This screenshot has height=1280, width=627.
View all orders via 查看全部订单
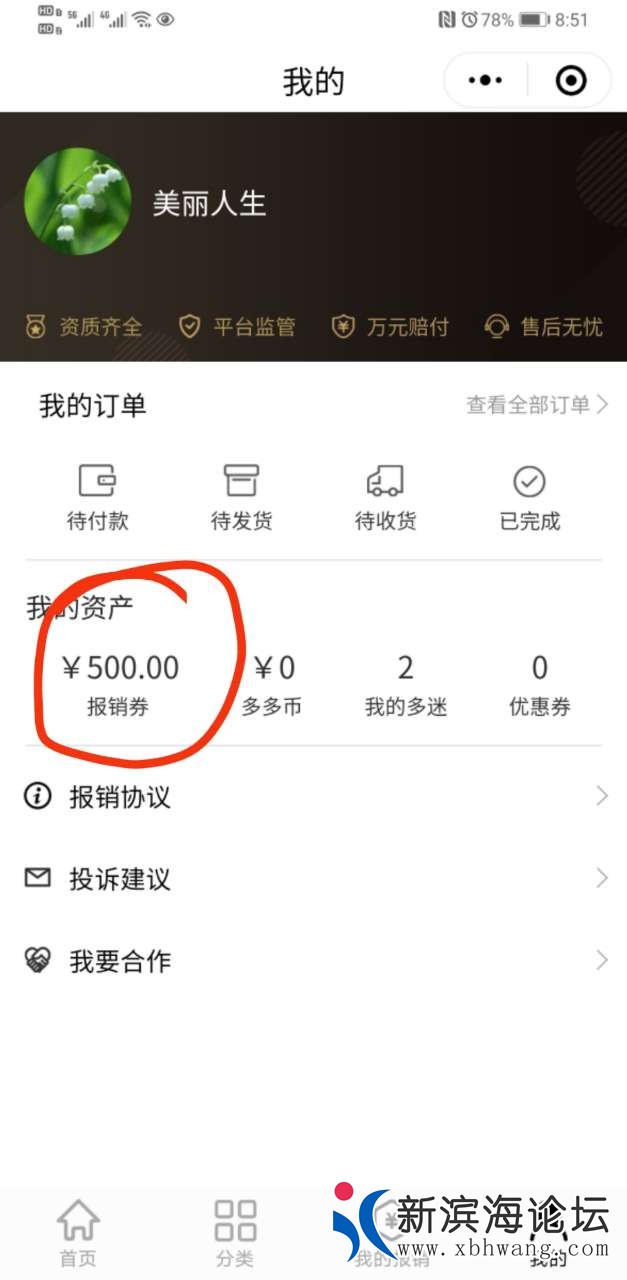click(537, 405)
